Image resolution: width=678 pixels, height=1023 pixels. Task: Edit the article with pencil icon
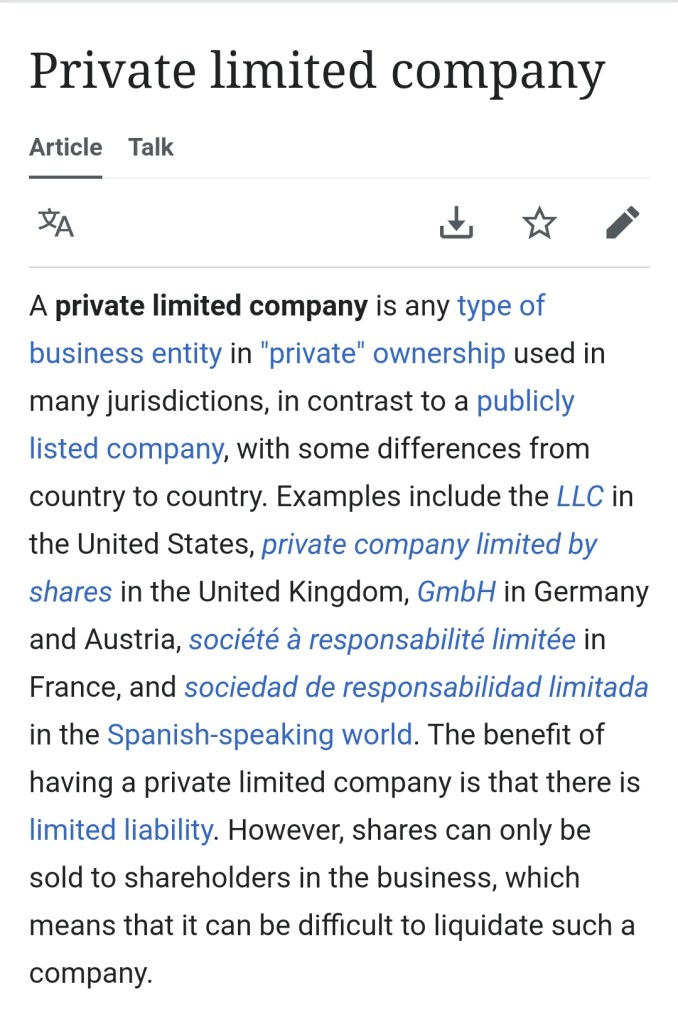click(622, 223)
